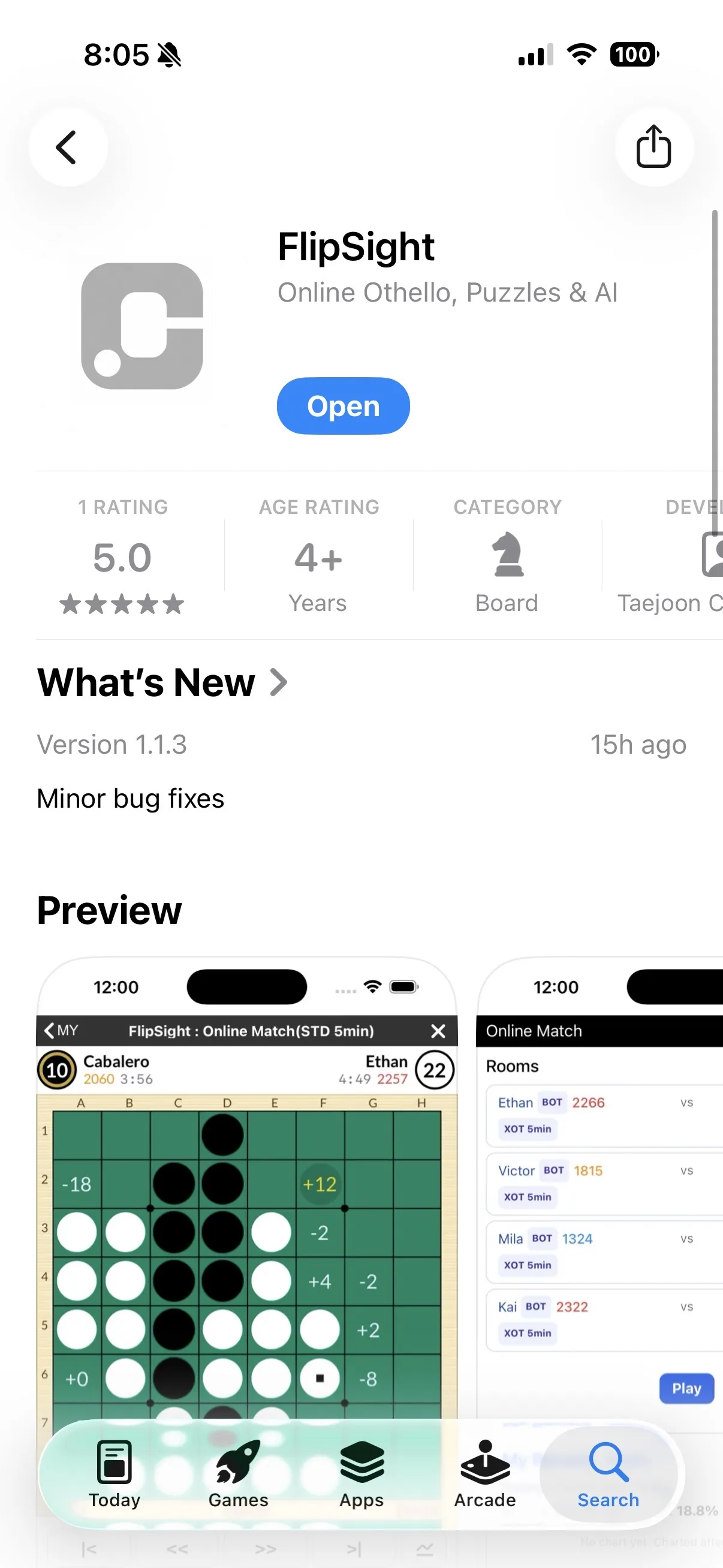Switch to the Apps tab
Viewport: 723px width, 1568px height.
361,1474
